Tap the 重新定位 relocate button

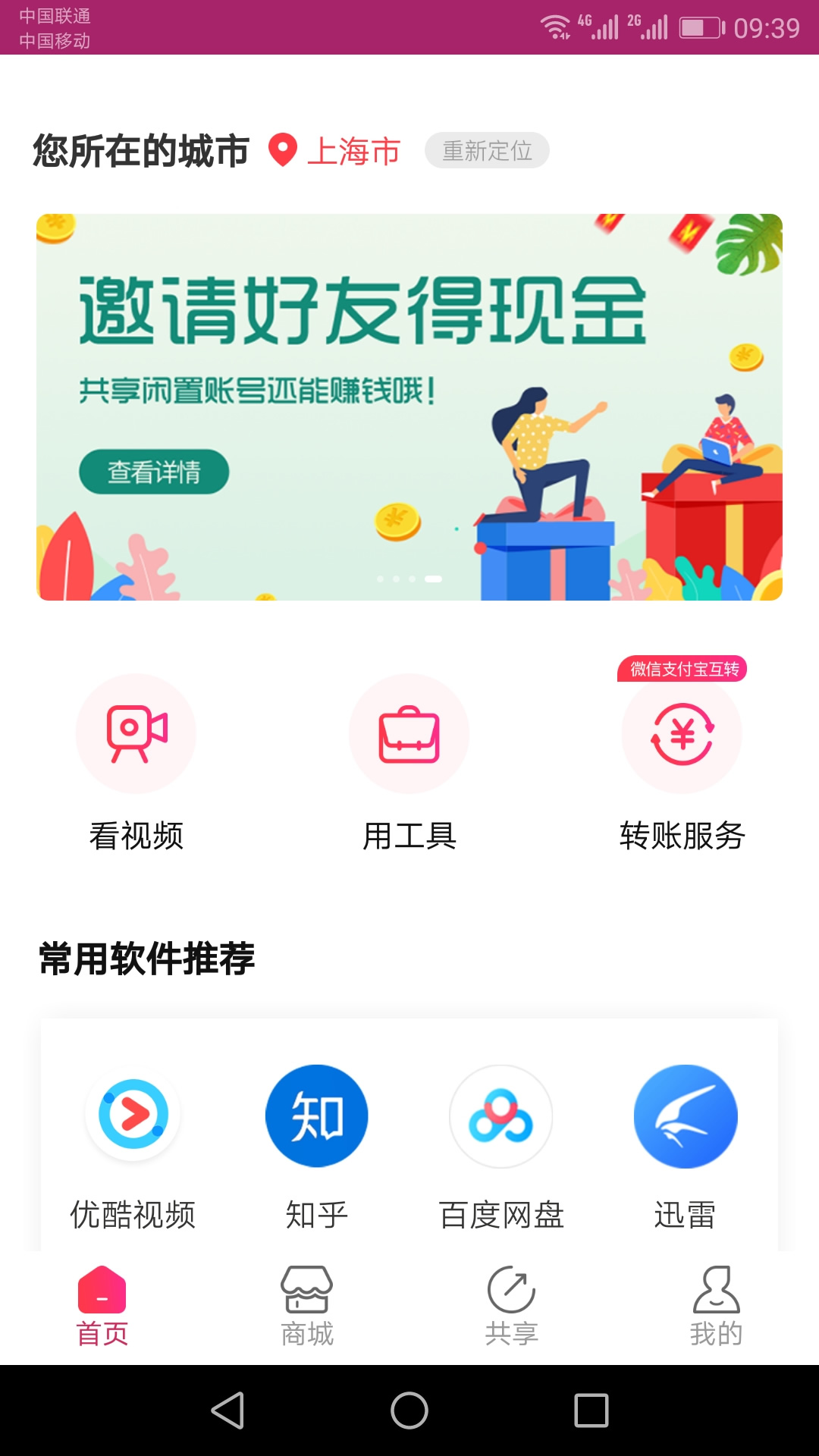click(487, 150)
